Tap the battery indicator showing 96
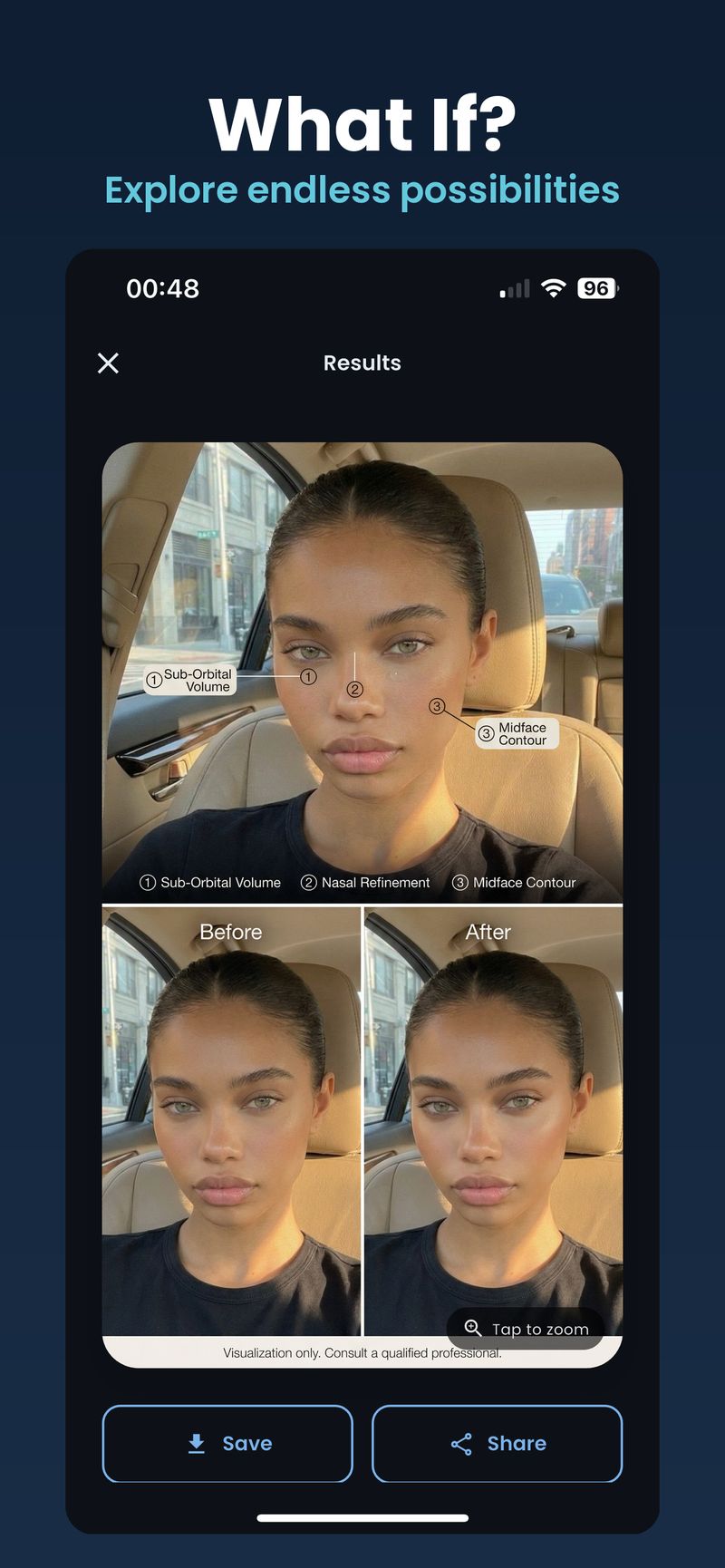The width and height of the screenshot is (725, 1568). click(594, 288)
